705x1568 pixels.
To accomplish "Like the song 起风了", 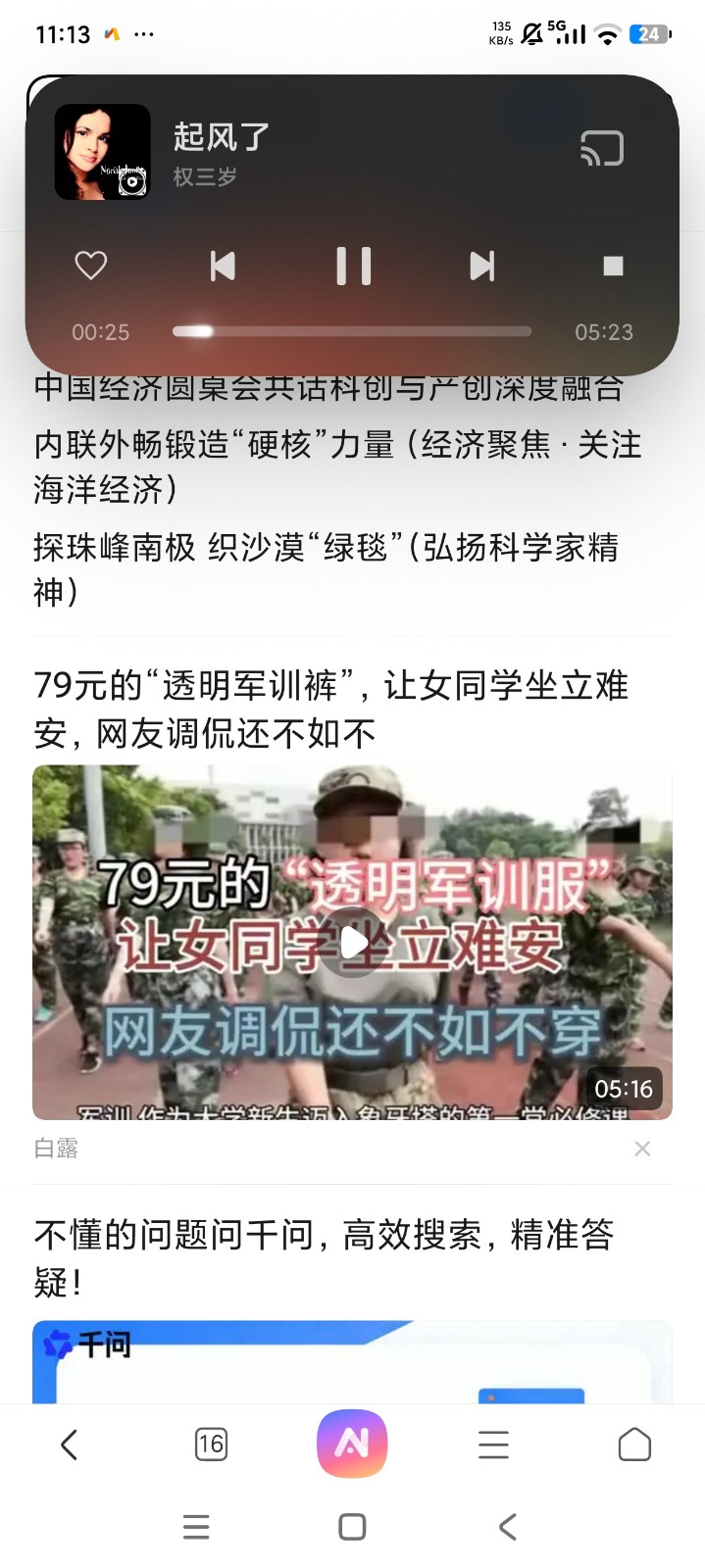I will tap(91, 266).
